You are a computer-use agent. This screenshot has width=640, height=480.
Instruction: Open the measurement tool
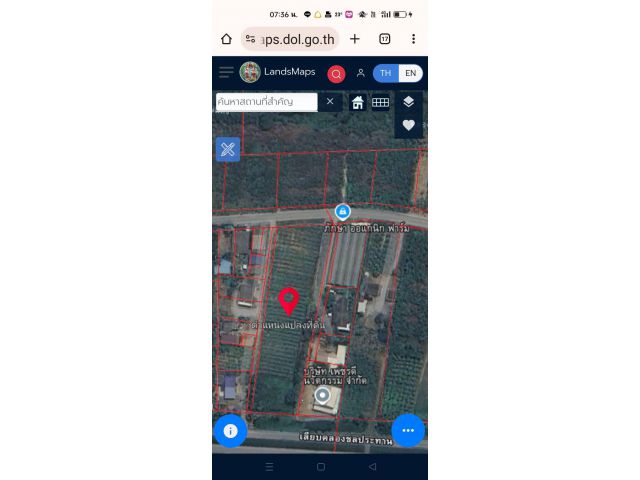pos(228,149)
